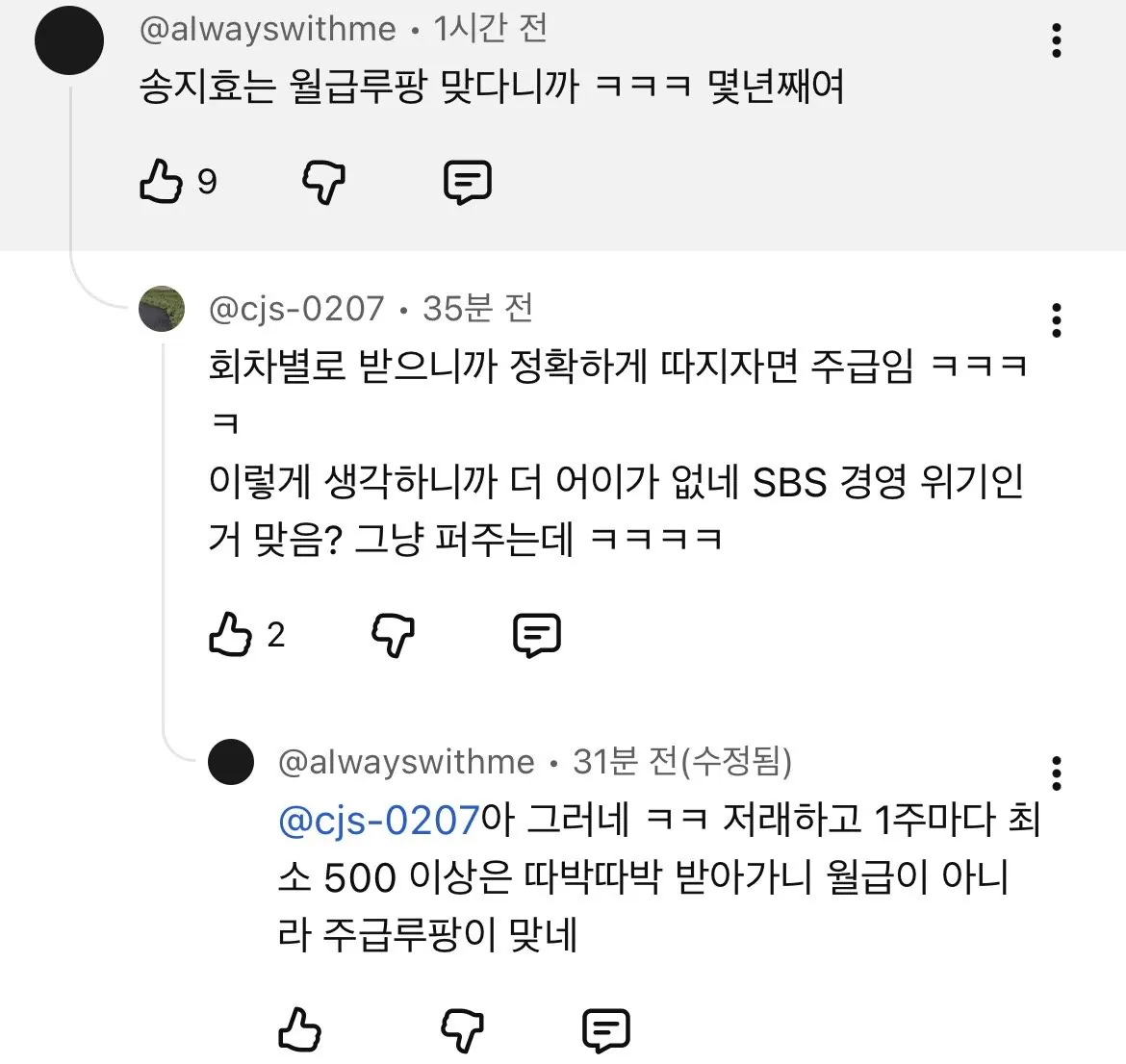The width and height of the screenshot is (1126, 1064).
Task: Like the 주급루팡 reply by @alwayswithme
Action: [300, 1030]
